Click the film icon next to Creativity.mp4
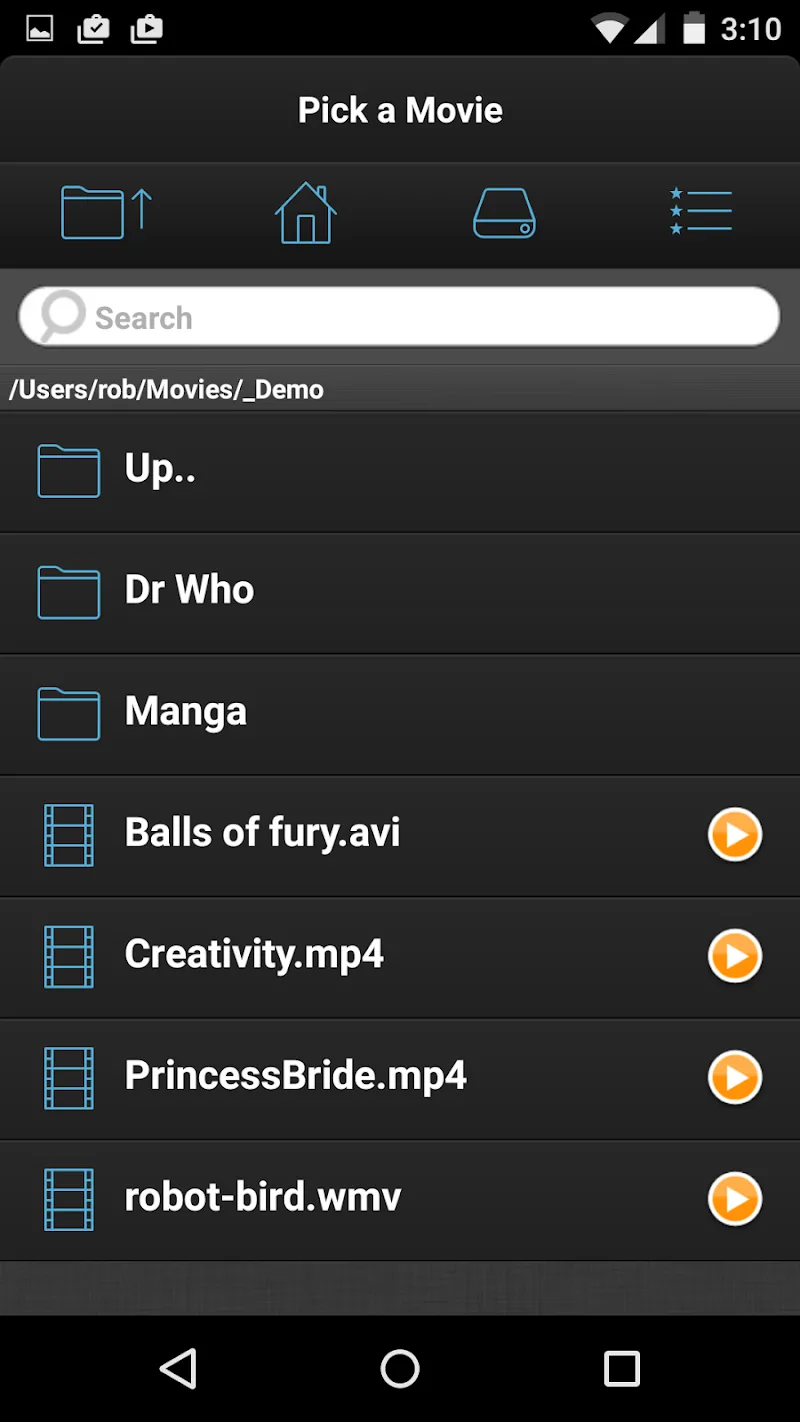The width and height of the screenshot is (800, 1422). [x=68, y=956]
